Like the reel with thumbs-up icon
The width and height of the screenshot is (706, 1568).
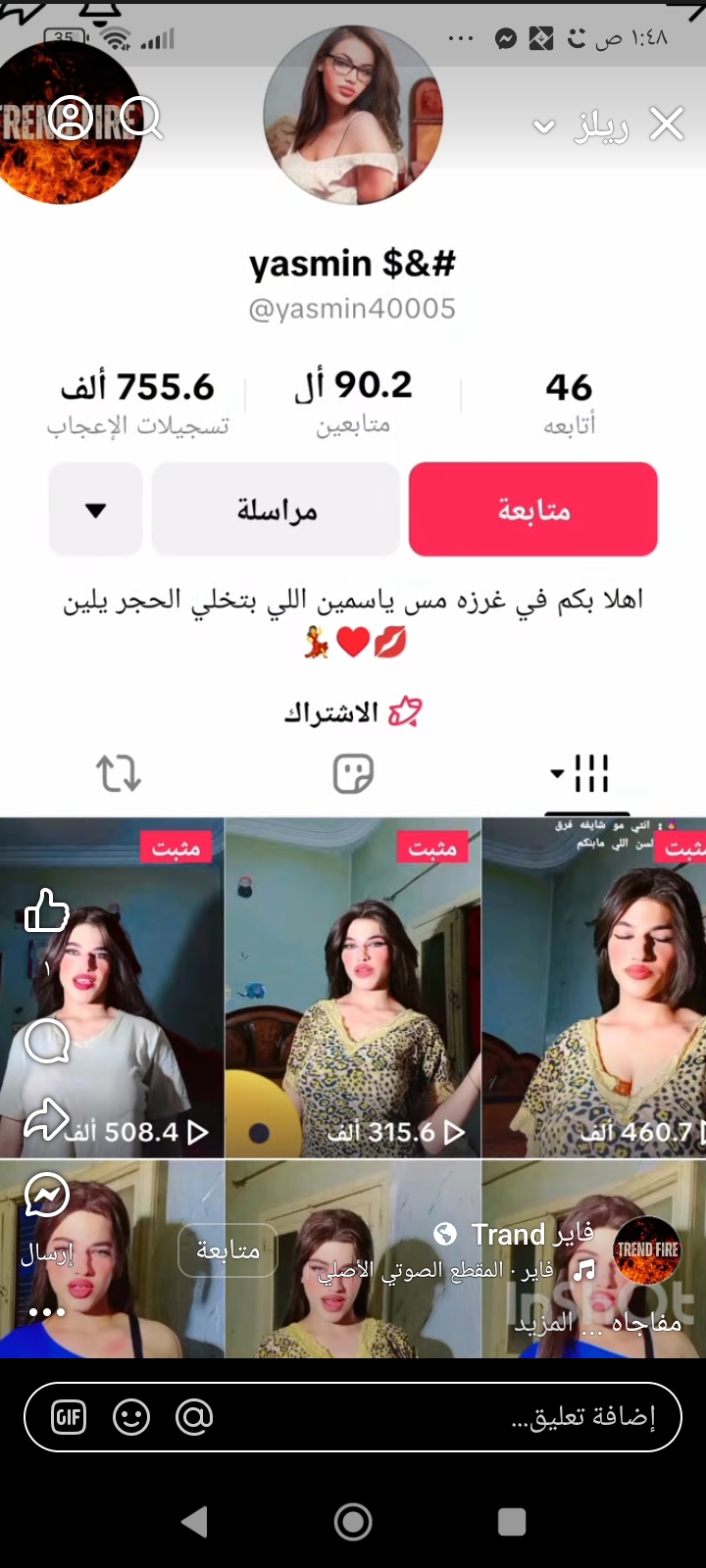point(46,911)
